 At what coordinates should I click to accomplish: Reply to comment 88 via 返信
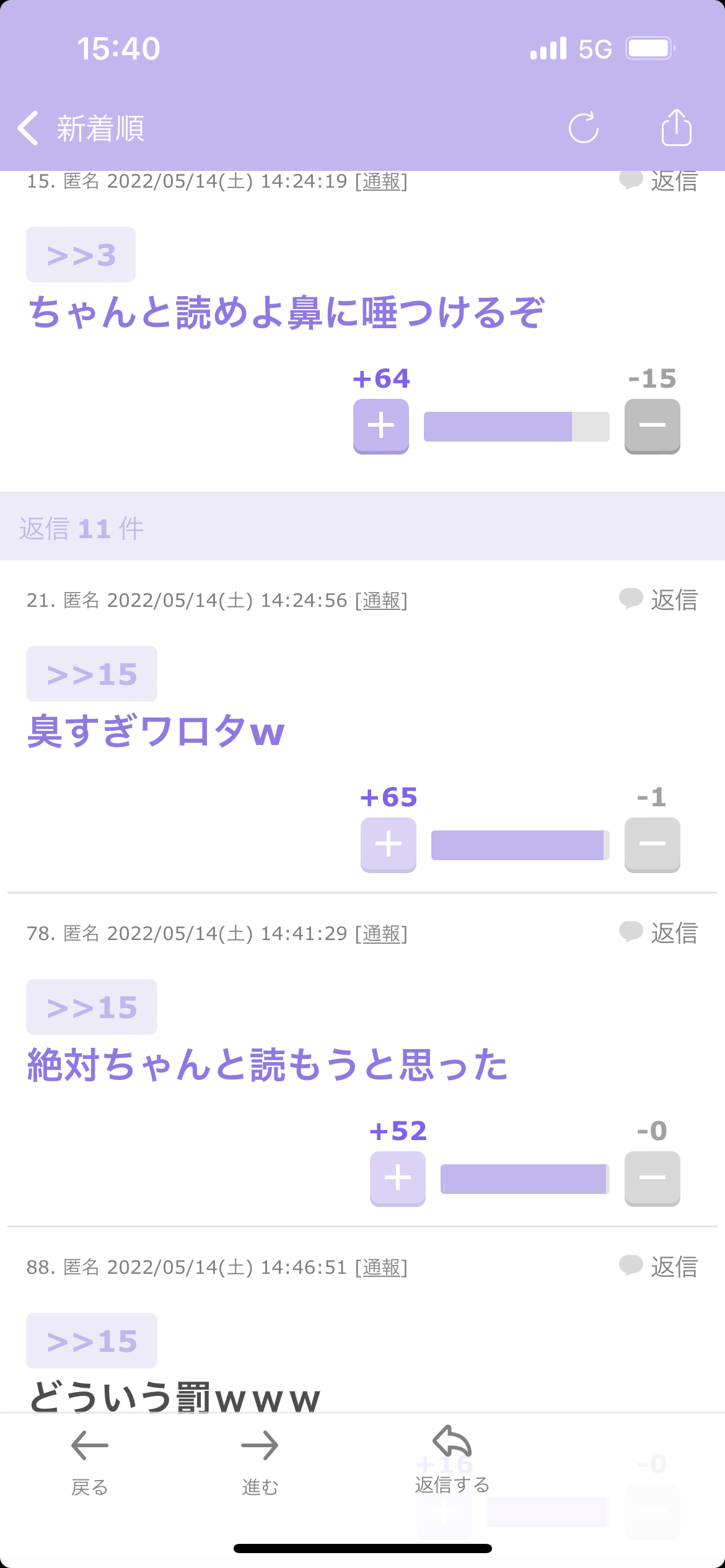click(659, 1266)
